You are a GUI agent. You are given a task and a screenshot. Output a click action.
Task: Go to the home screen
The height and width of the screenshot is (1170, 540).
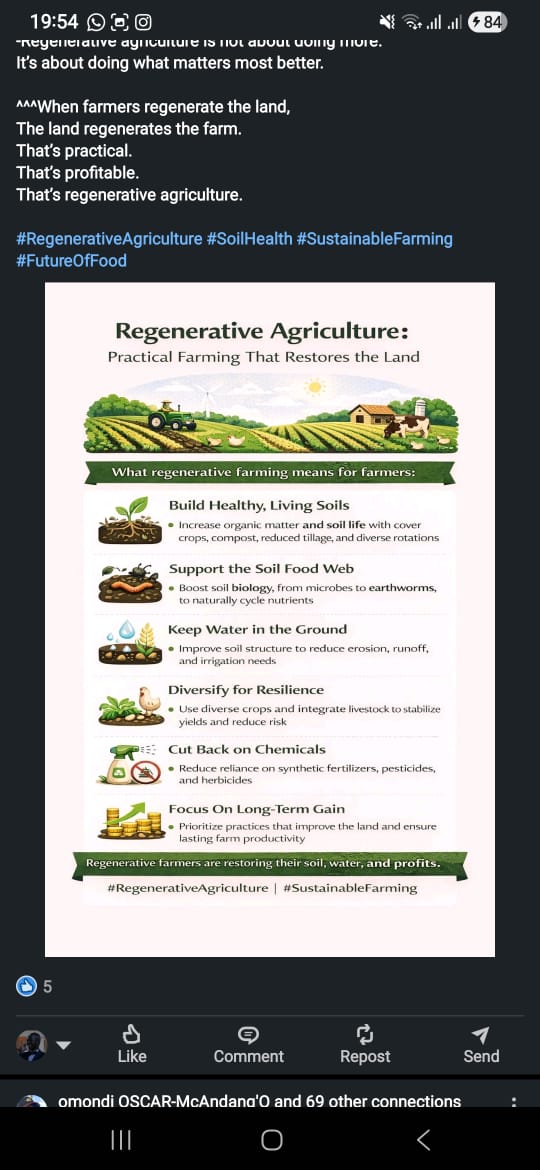click(x=271, y=1139)
